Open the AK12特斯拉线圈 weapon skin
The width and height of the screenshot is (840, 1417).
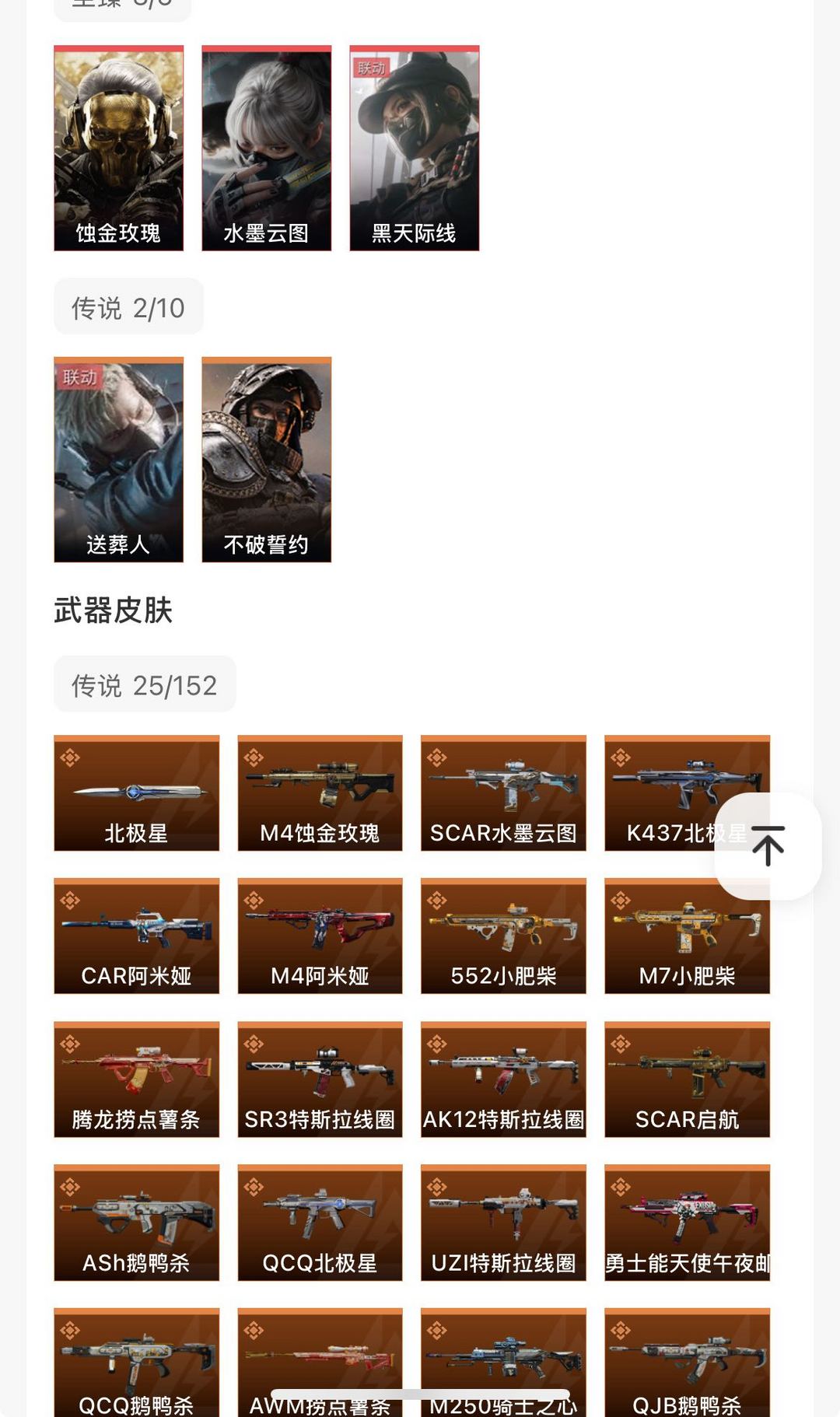(503, 1079)
